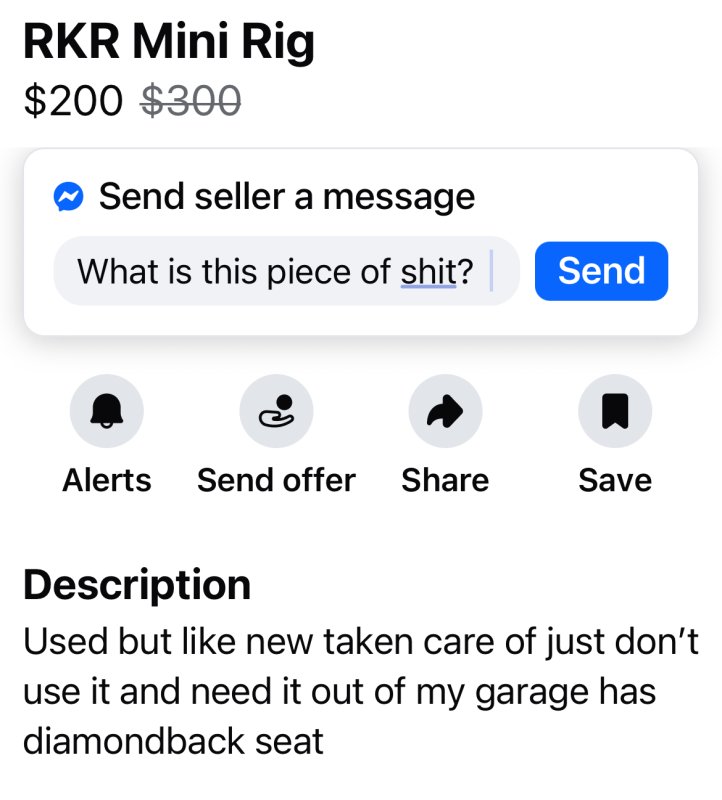Viewport: 722px width, 800px height.
Task: Tap the seller message text field
Action: pos(285,271)
